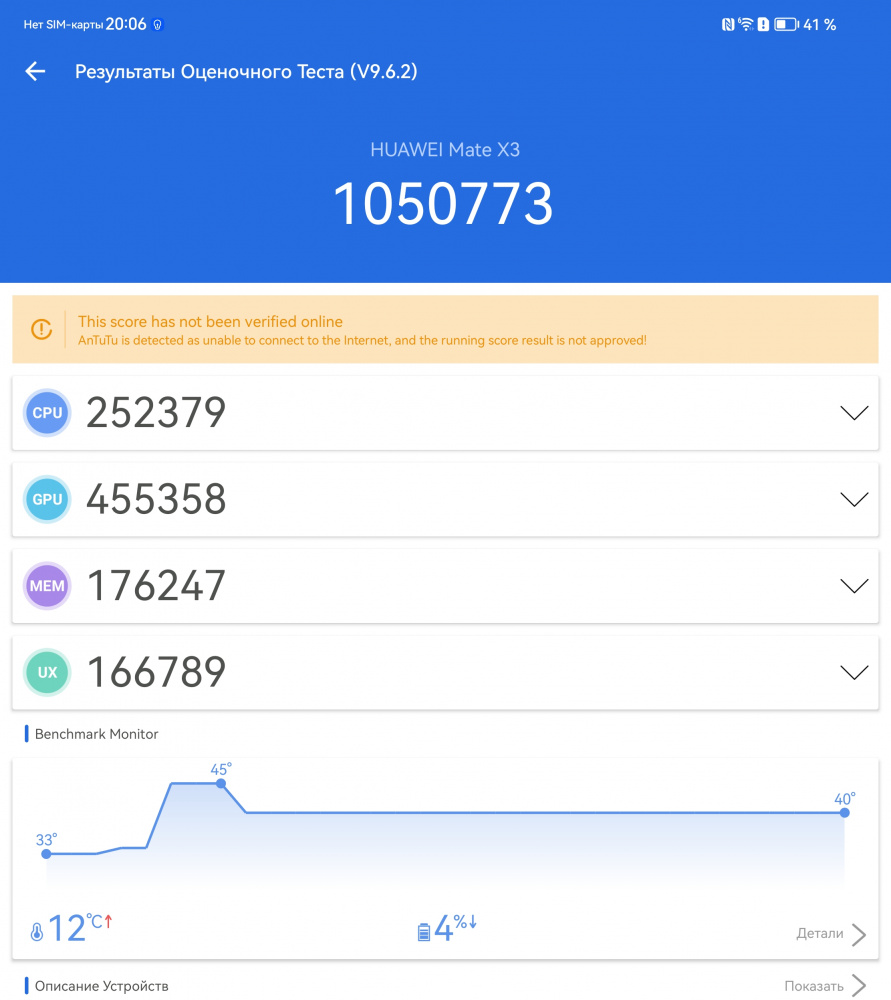Expand the MEM score section

853,586
